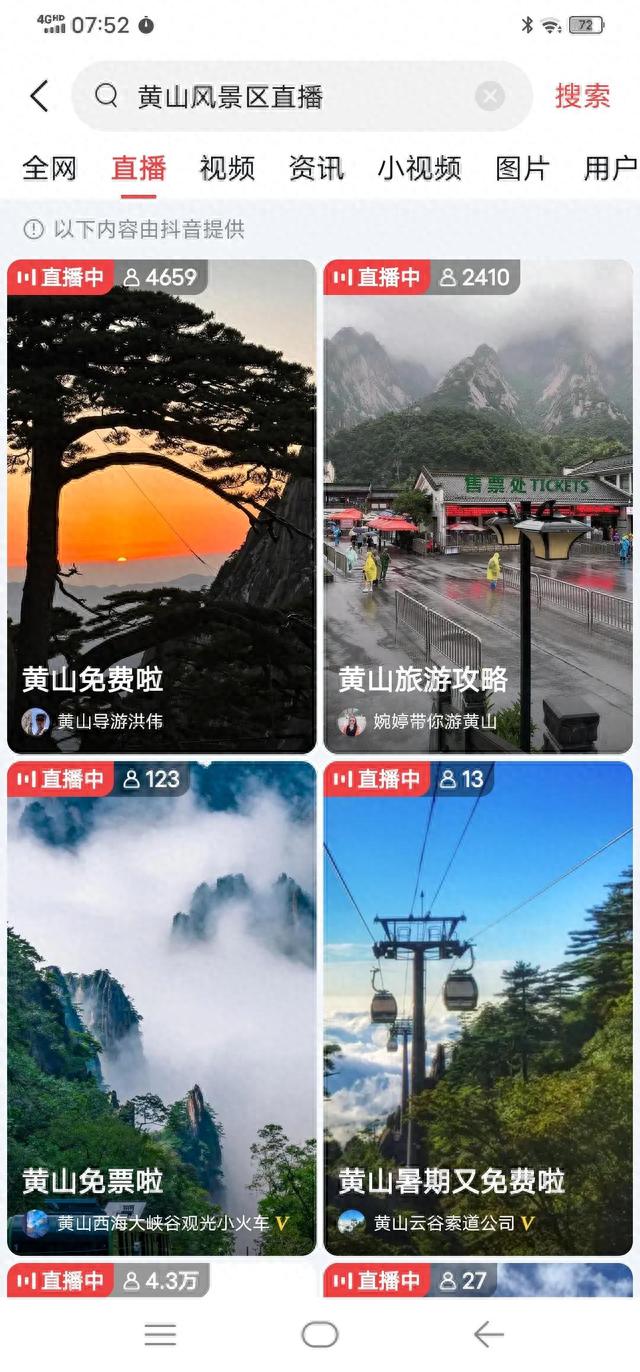Switch to the 全网 tab
Screen dimensions: 640x1372
point(49,168)
